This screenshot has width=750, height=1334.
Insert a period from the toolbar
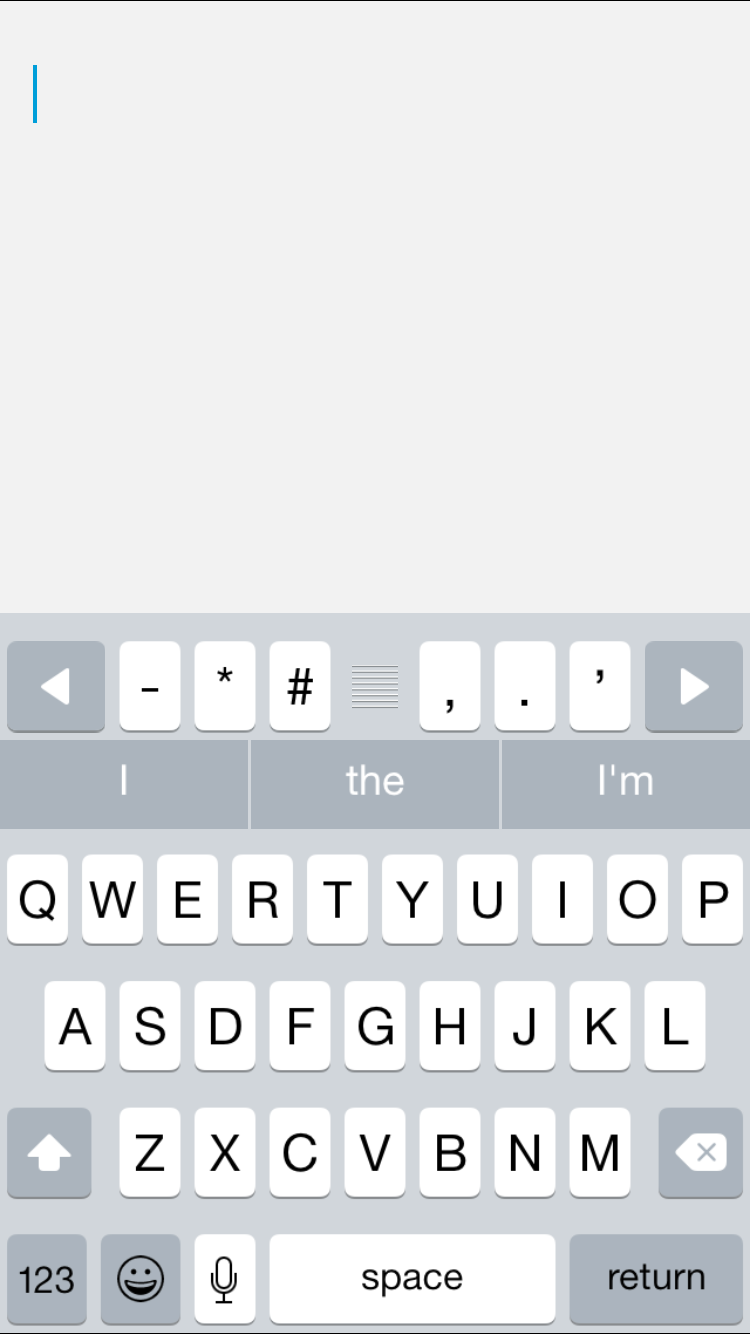pyautogui.click(x=525, y=686)
